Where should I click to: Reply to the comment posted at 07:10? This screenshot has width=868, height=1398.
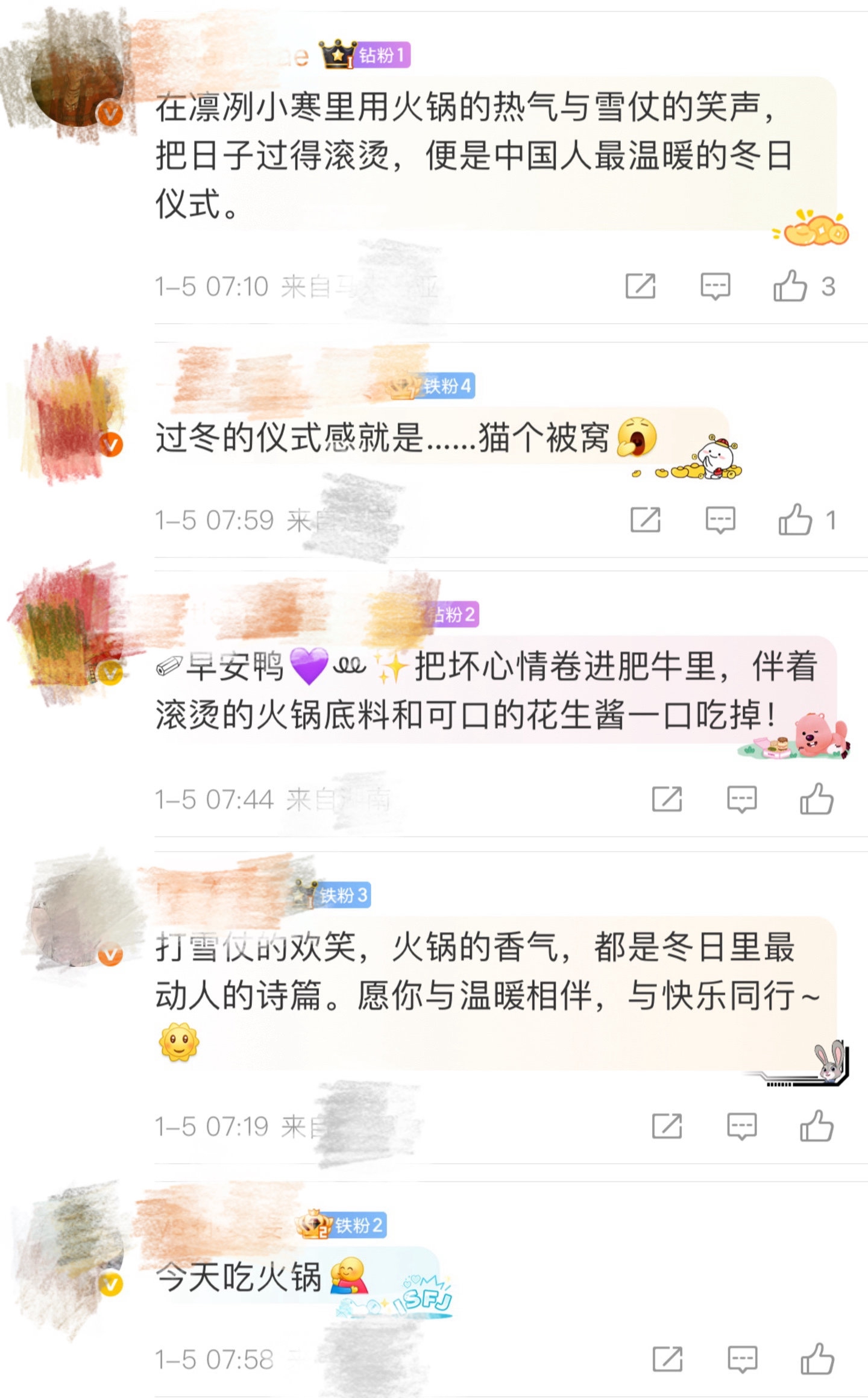pyautogui.click(x=715, y=286)
